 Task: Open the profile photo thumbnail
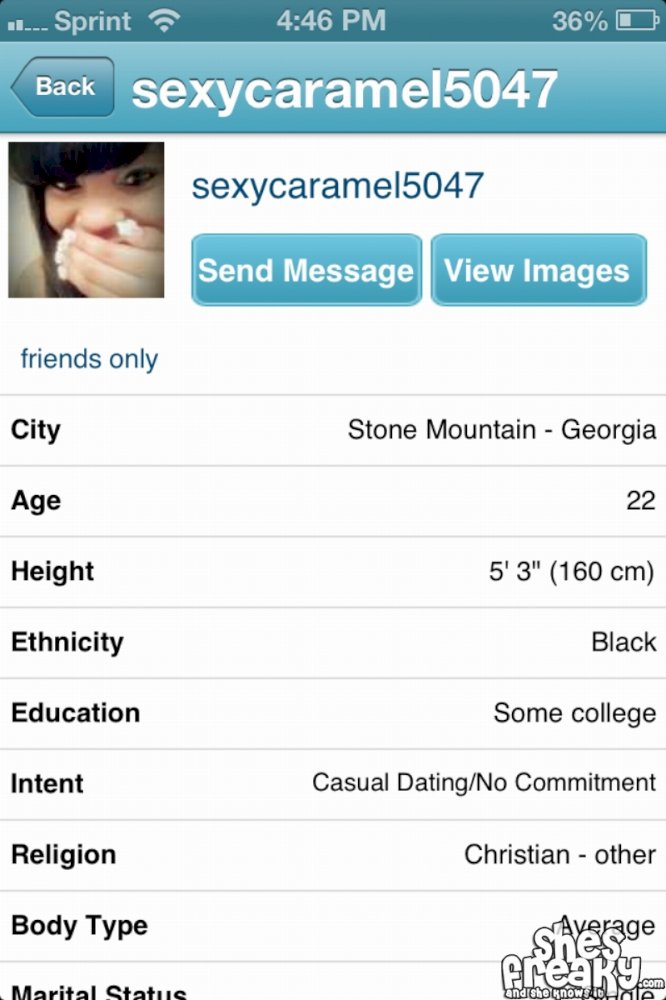click(86, 220)
